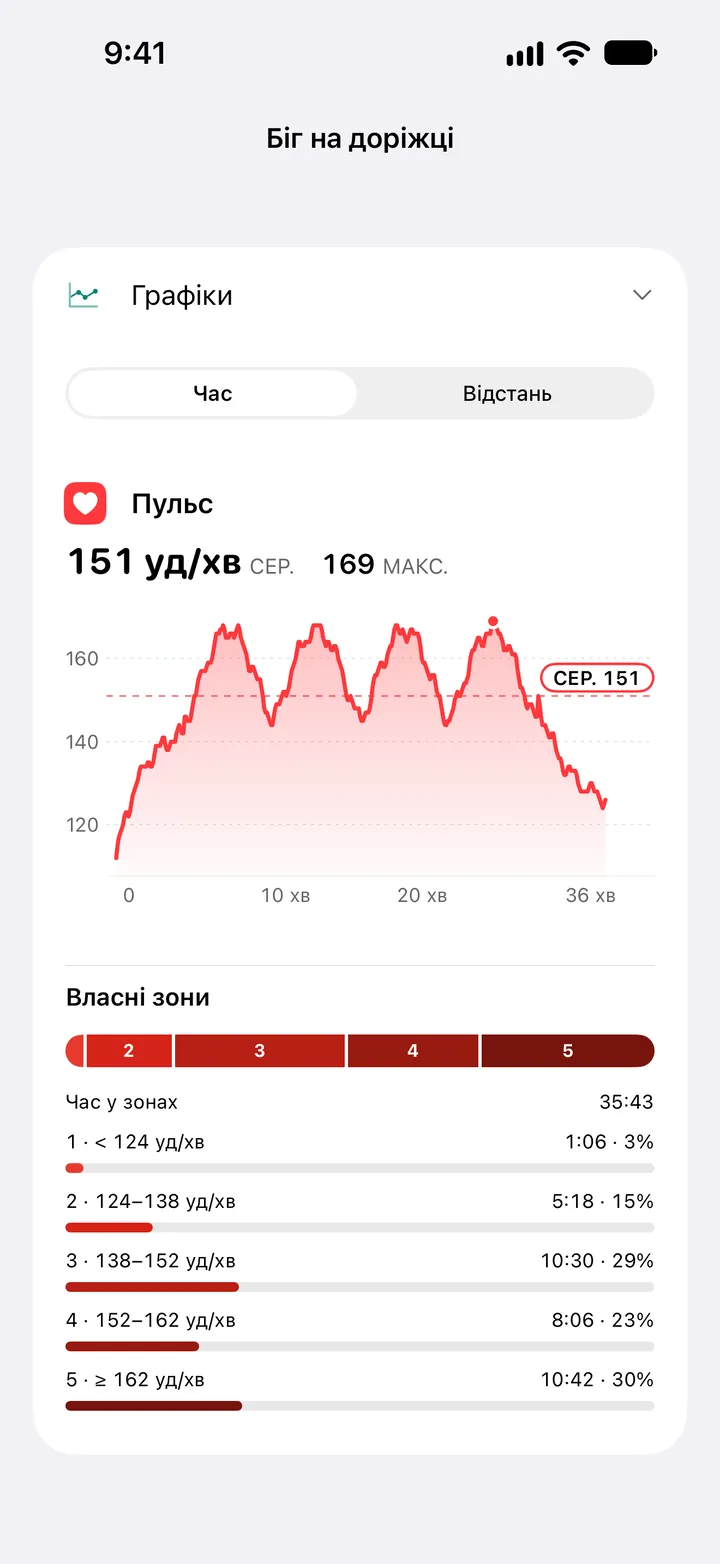The image size is (720, 1564).
Task: Switch to the Відстань segment
Action: [507, 393]
